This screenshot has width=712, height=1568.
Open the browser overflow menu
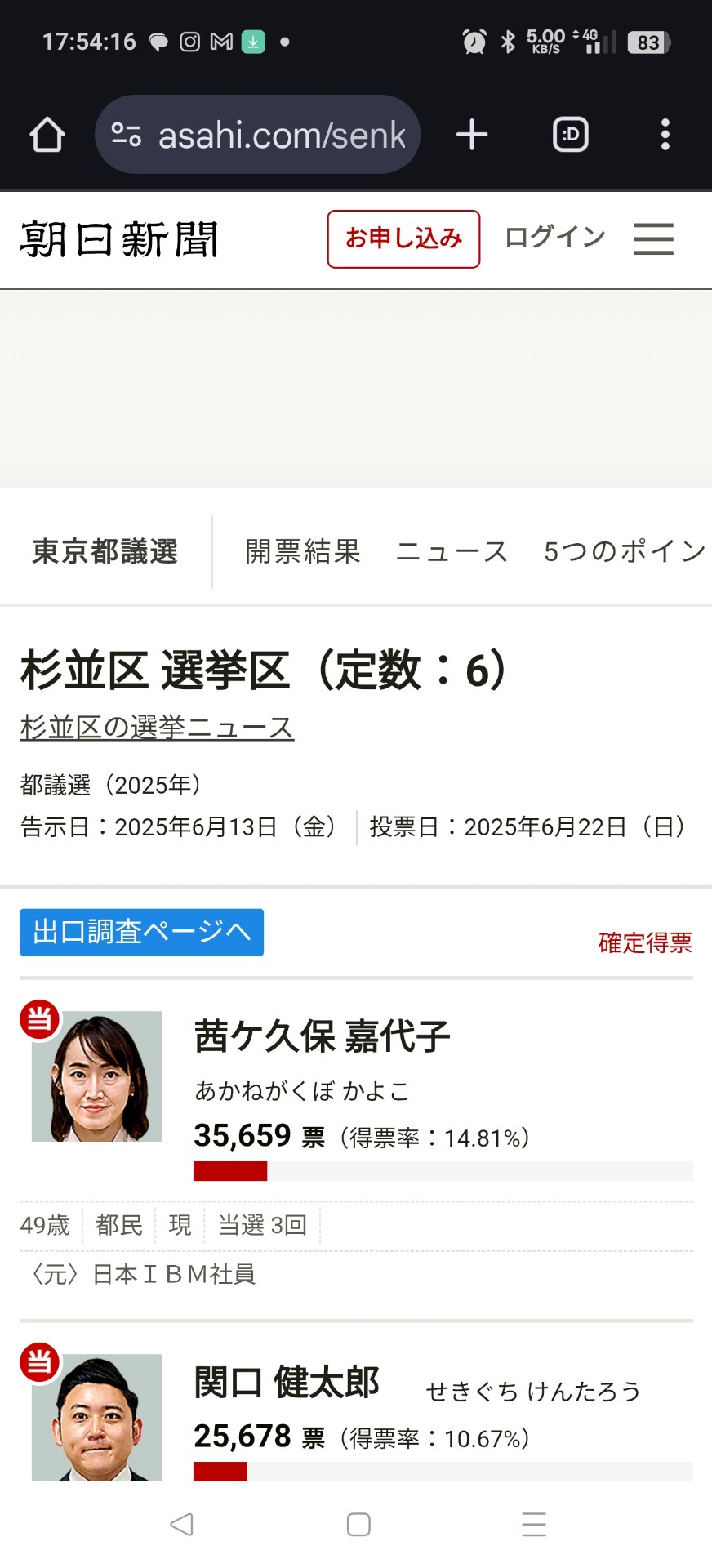point(665,135)
